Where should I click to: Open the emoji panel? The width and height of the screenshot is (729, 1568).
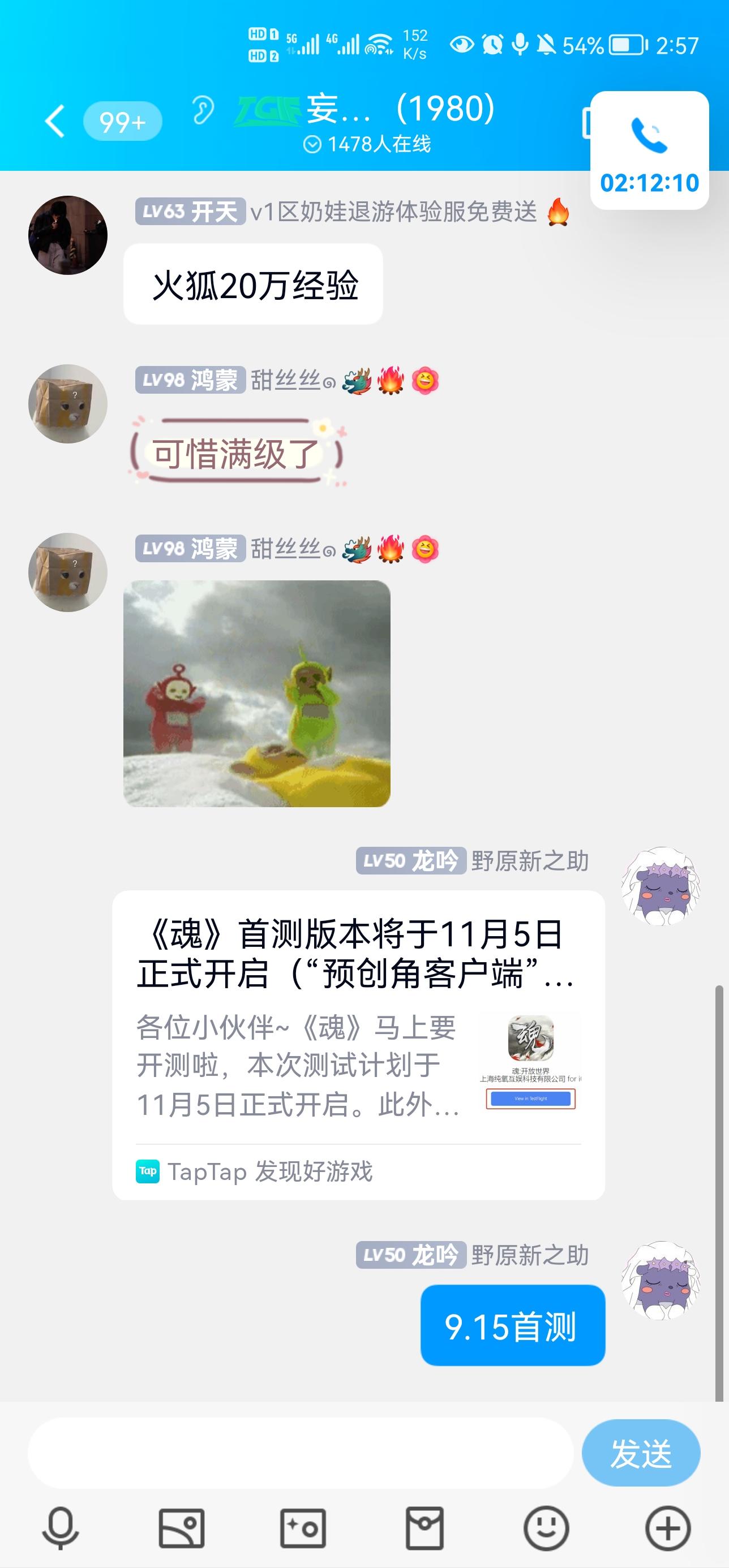(x=546, y=1528)
